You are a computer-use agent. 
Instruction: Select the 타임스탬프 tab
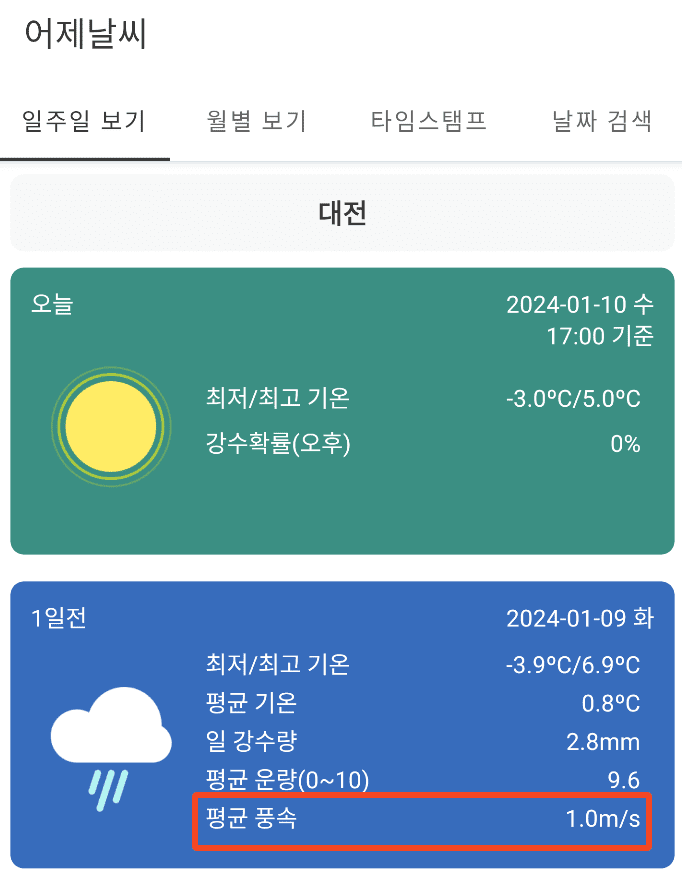428,122
